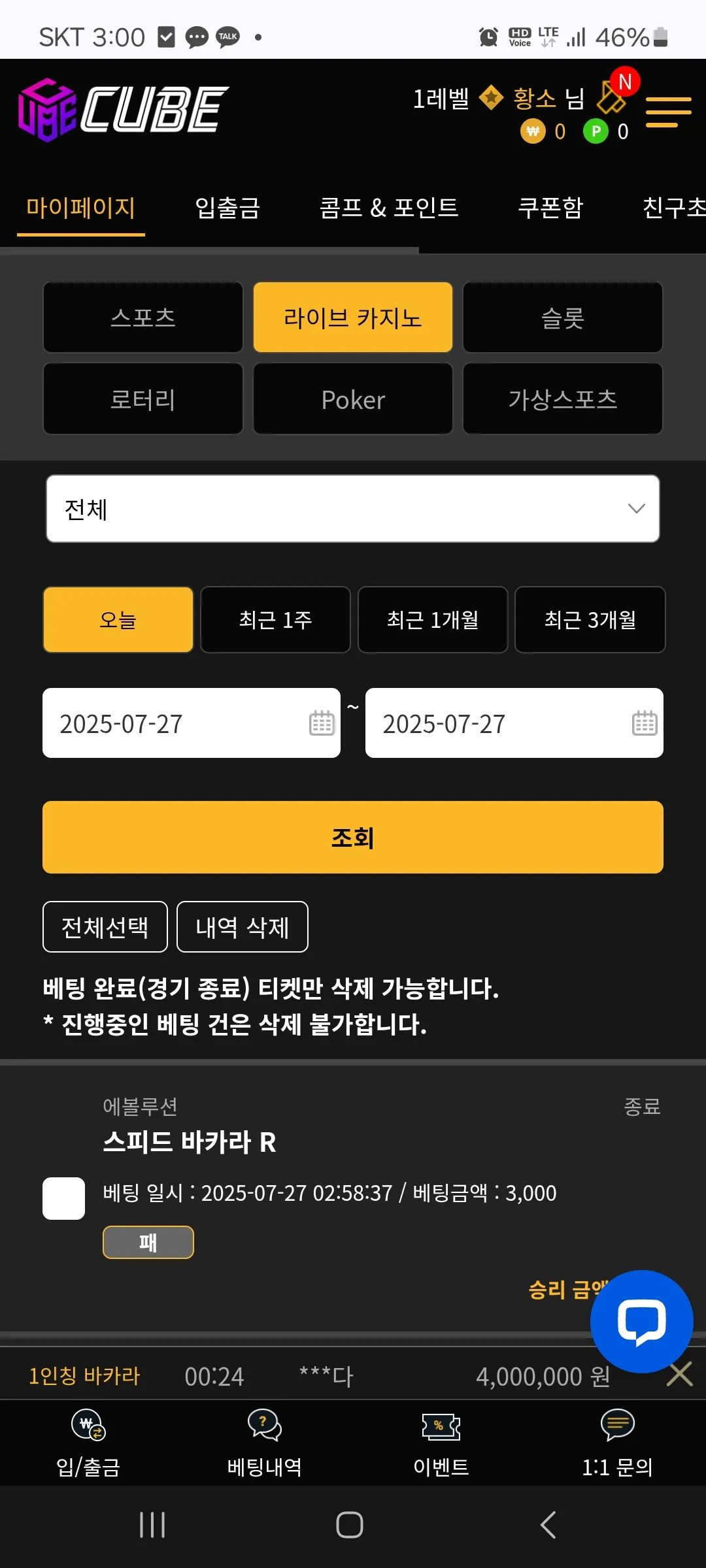Select the 로터리 category

(x=143, y=399)
